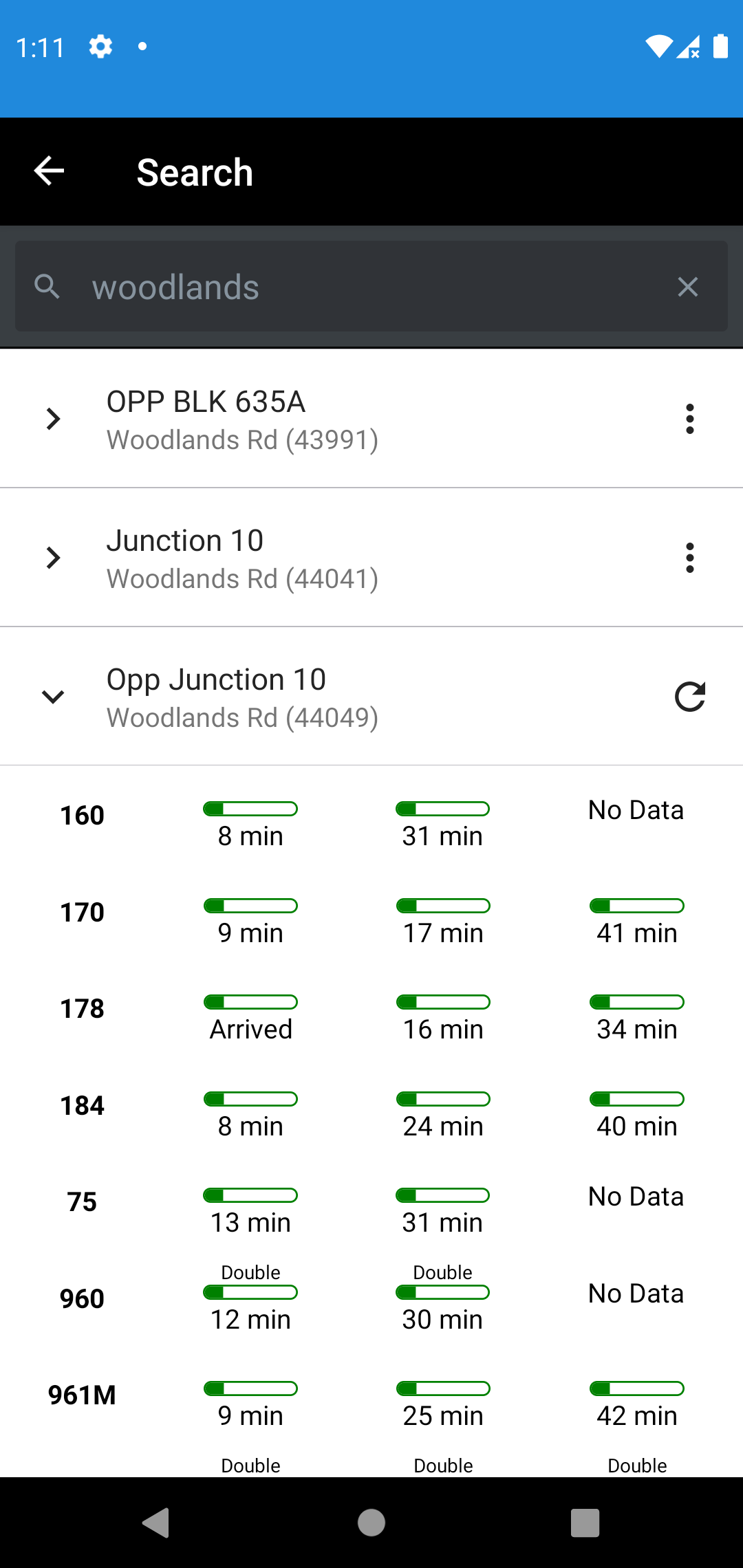Go back from the Search screen

[49, 171]
